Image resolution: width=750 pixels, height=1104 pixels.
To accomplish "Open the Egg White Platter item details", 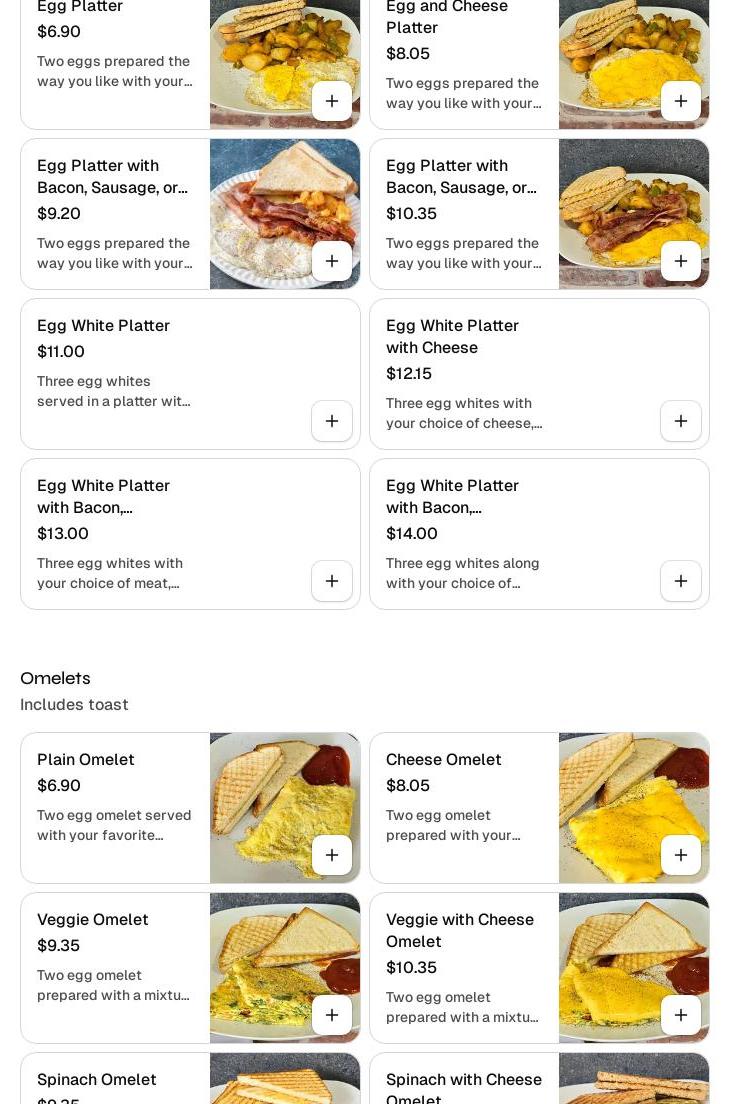I will coord(103,326).
